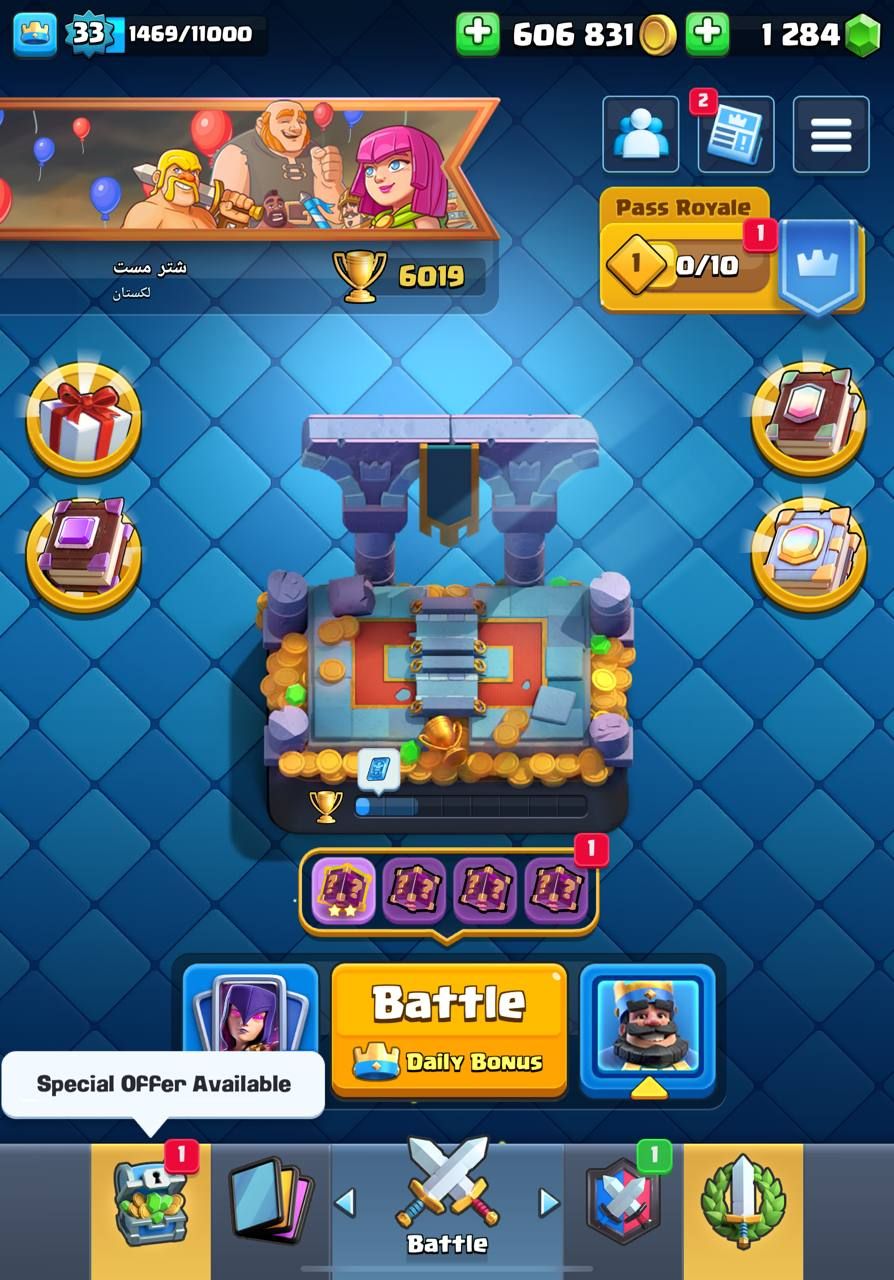The image size is (894, 1280).
Task: Open the Events laurel sword tab
Action: 743,1200
